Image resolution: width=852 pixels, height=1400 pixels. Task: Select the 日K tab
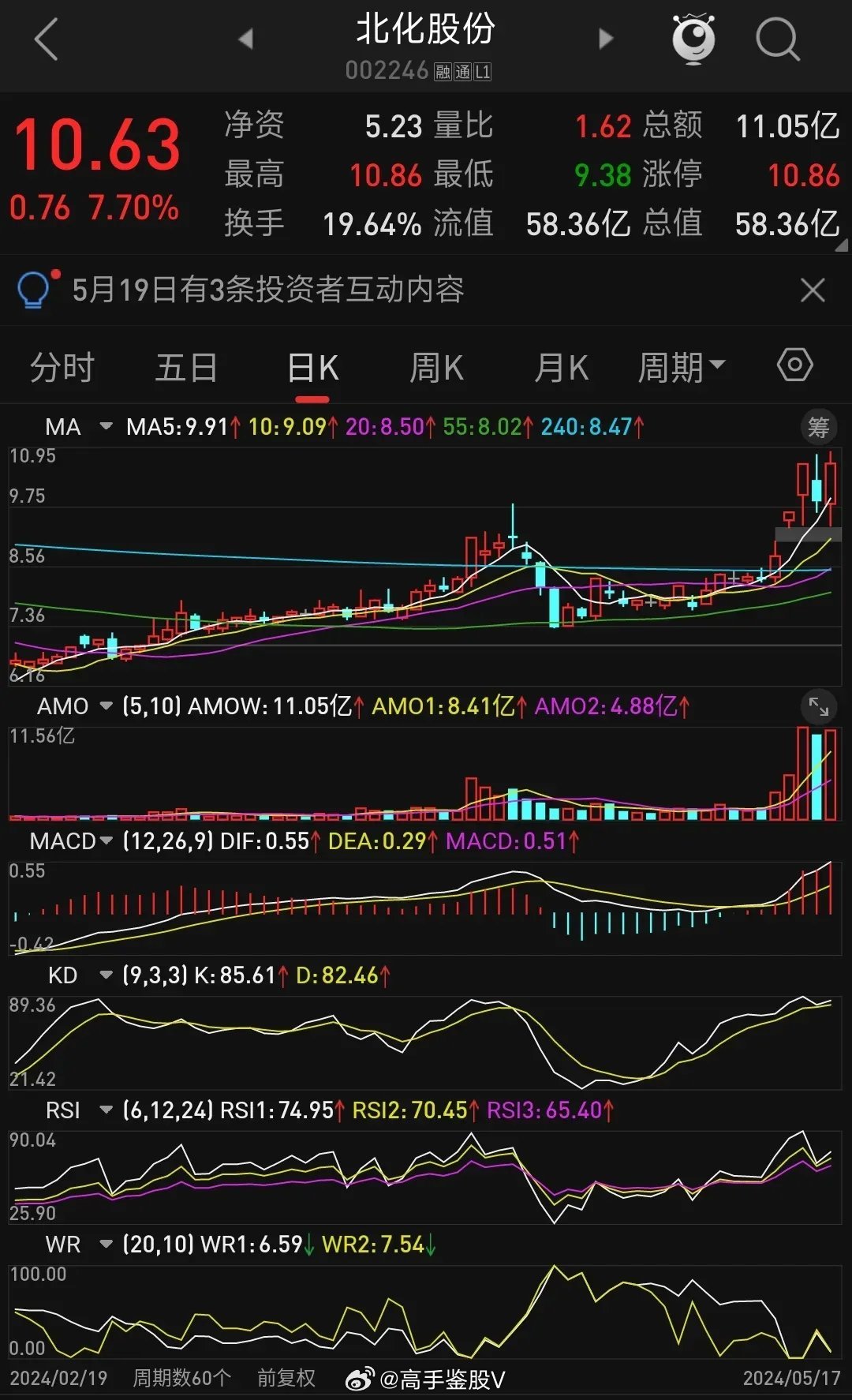[x=313, y=368]
